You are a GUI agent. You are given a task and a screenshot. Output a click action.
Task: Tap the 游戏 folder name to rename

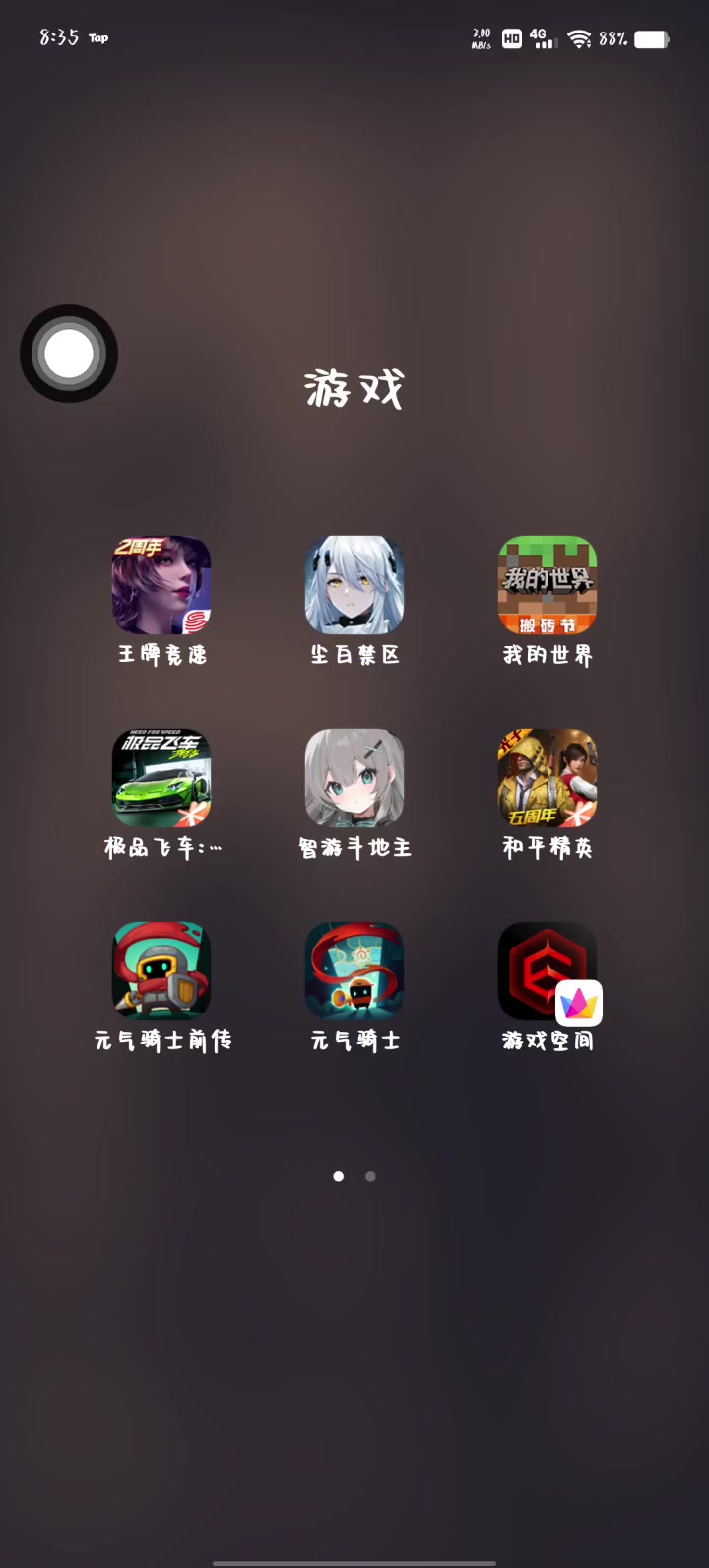coord(354,389)
